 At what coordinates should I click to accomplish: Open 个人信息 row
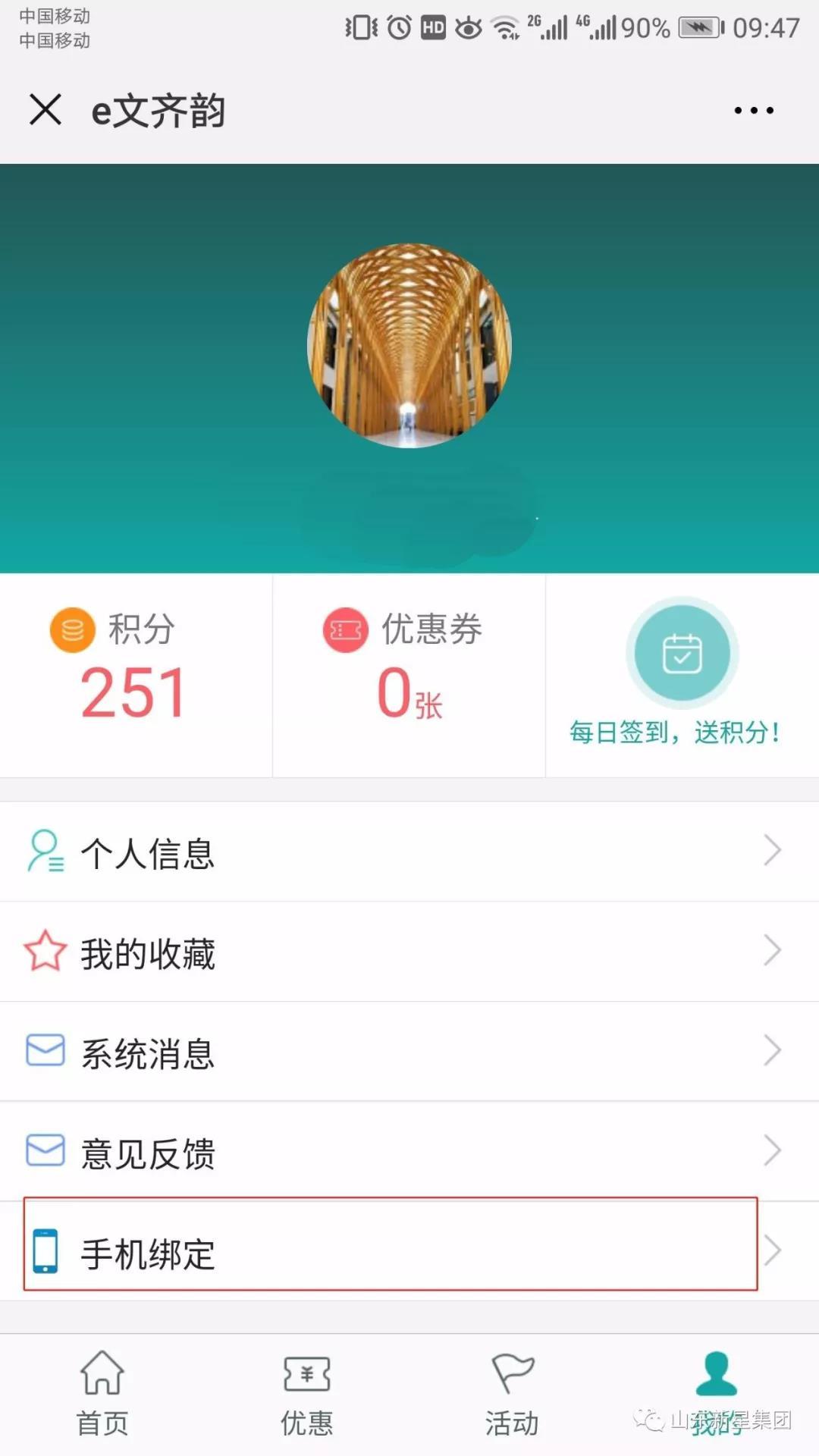pyautogui.click(x=409, y=852)
